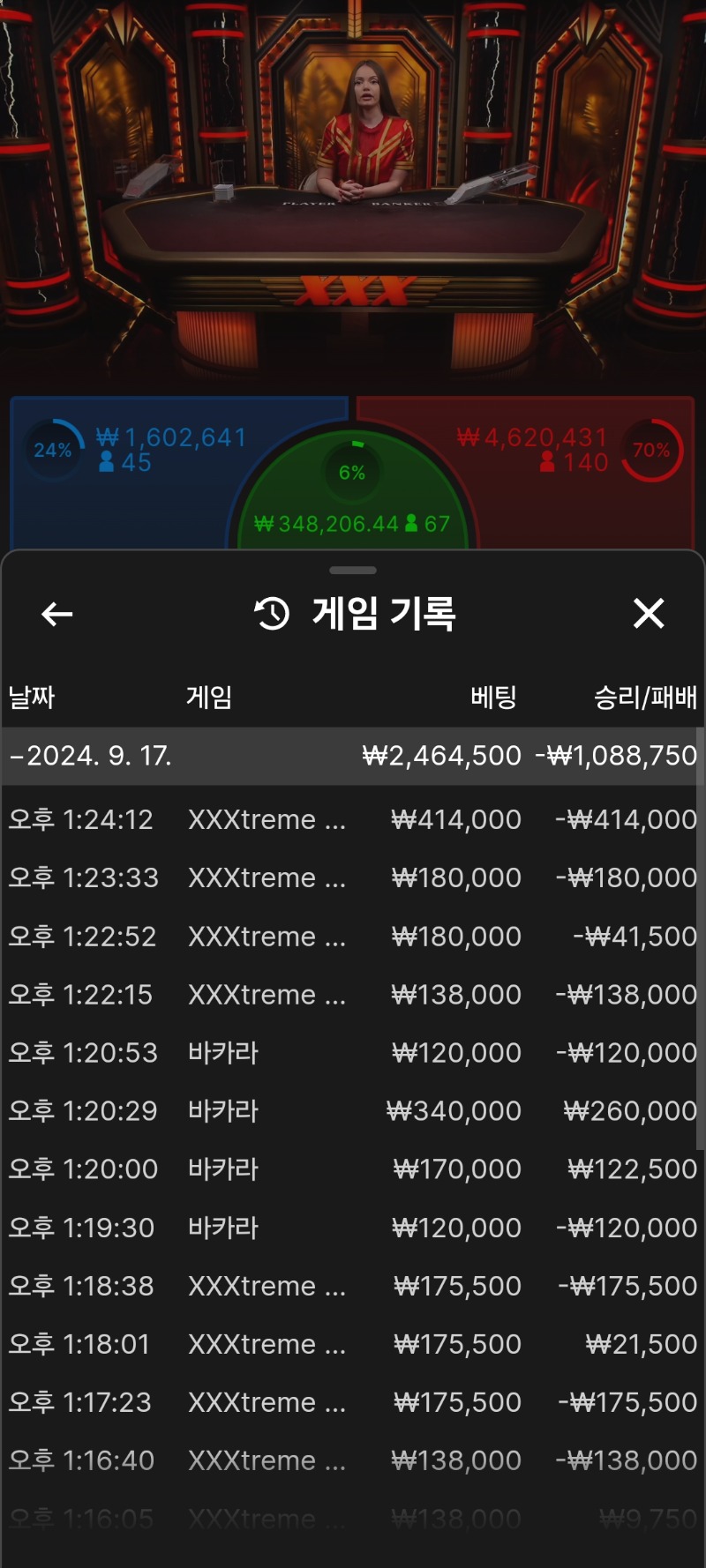The width and height of the screenshot is (706, 1568).
Task: Open the 1:22:52 XXXtreme round record
Action: [x=351, y=936]
